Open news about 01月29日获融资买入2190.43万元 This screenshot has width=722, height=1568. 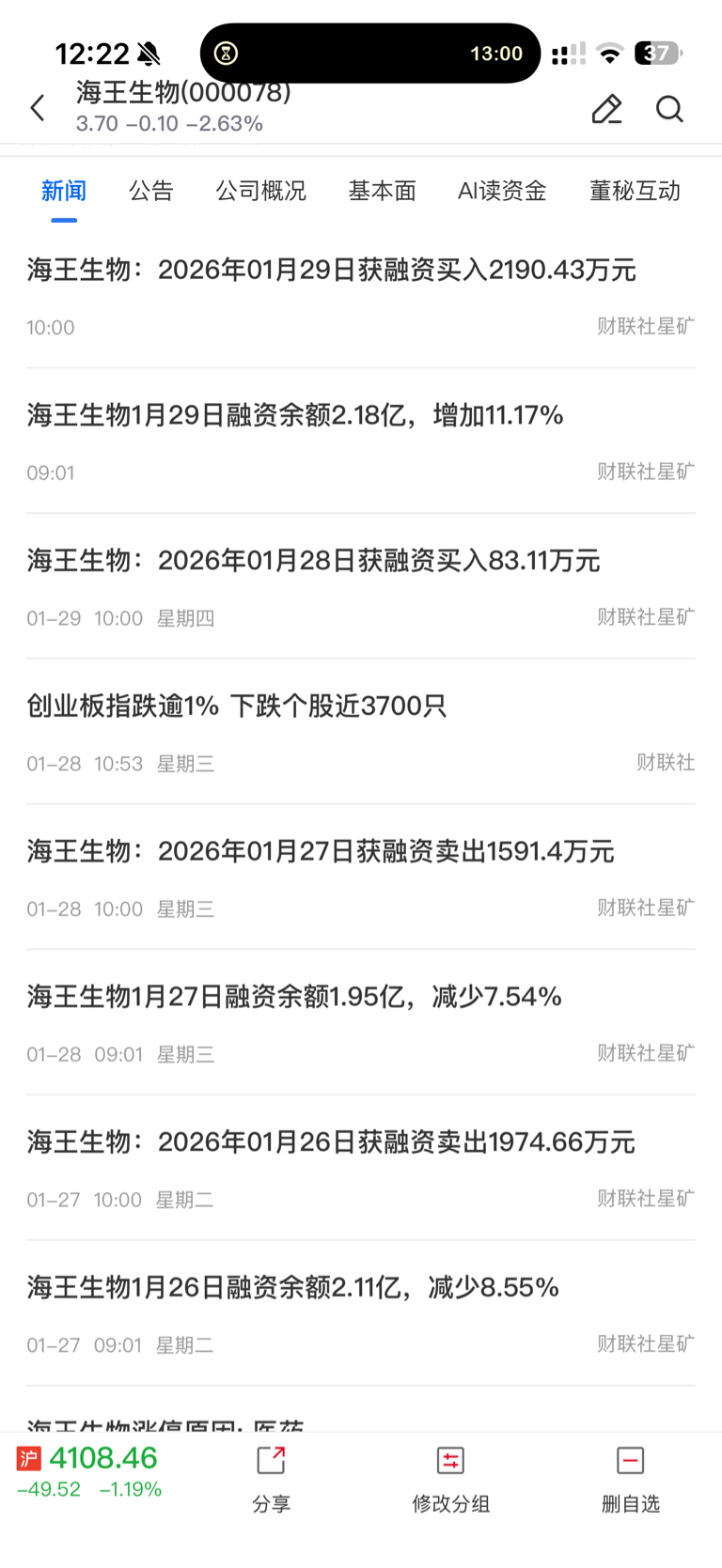pyautogui.click(x=361, y=296)
